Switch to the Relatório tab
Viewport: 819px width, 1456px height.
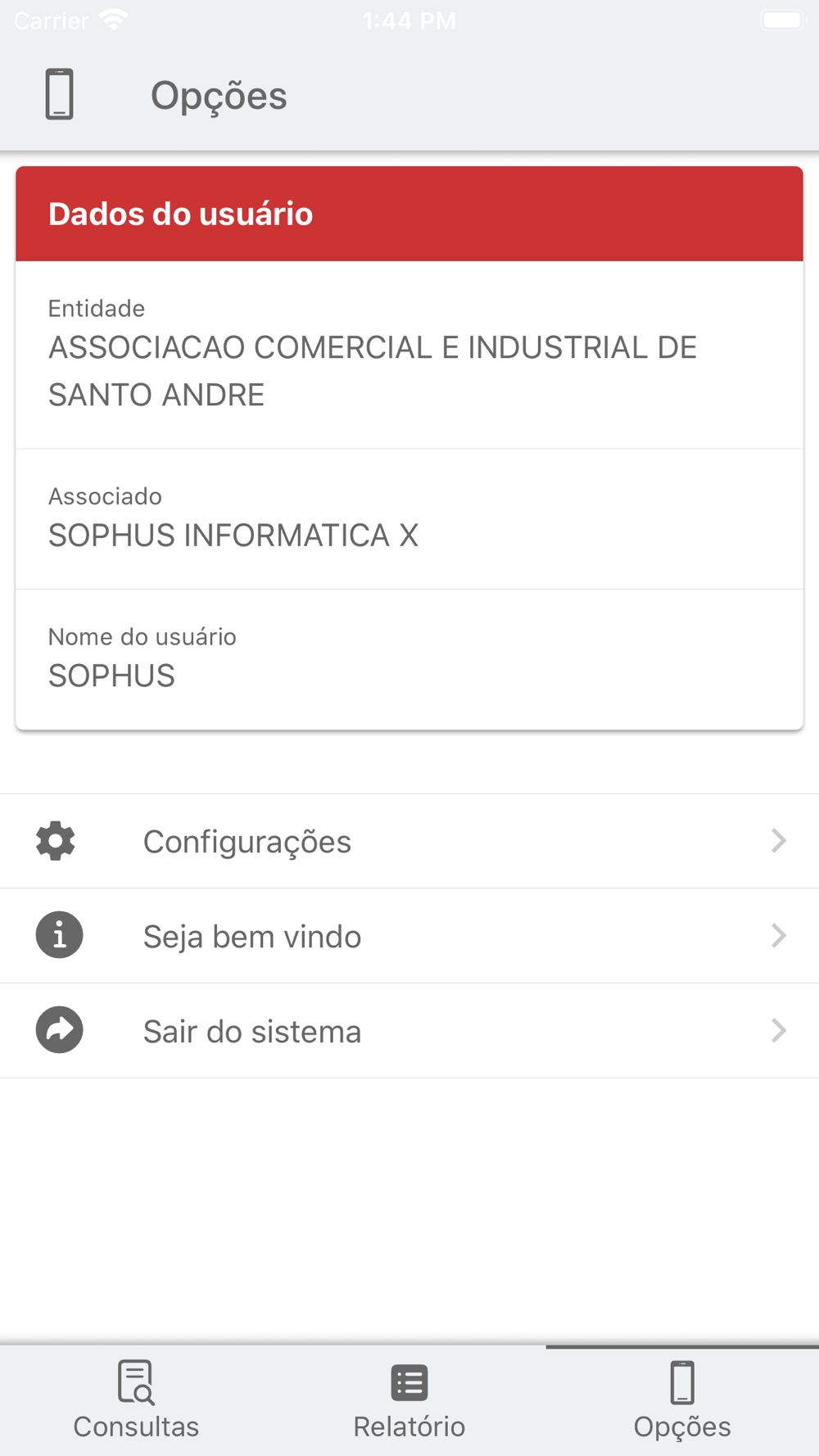click(x=409, y=1400)
